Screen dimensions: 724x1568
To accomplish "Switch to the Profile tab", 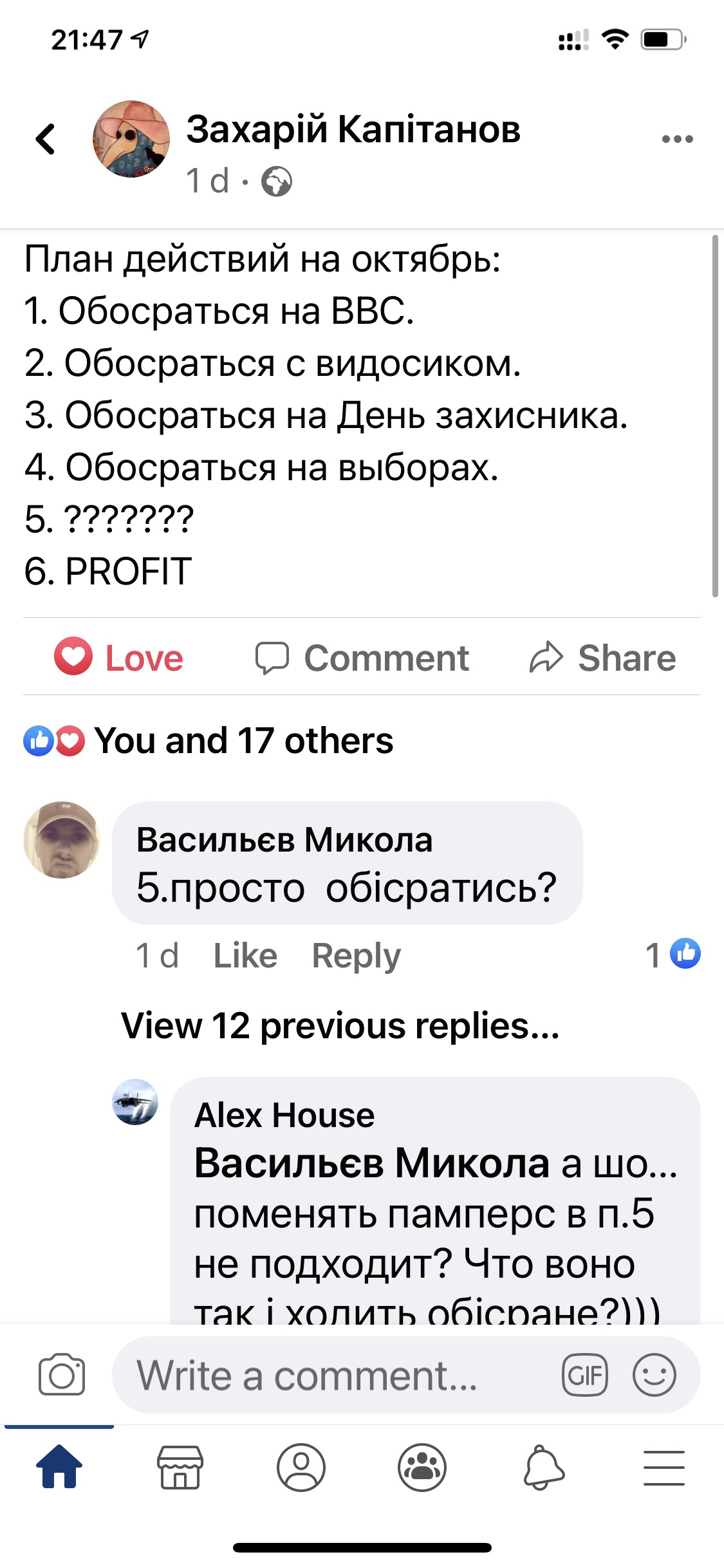I will 301,1468.
